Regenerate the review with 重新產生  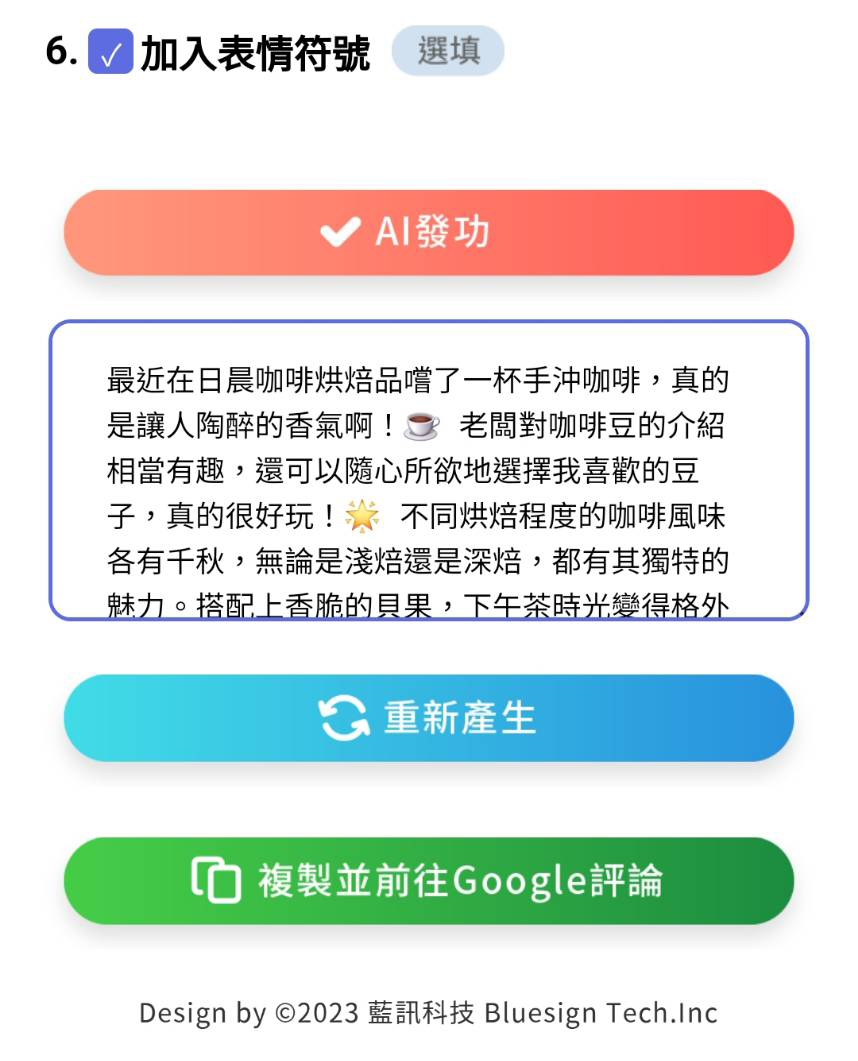428,718
